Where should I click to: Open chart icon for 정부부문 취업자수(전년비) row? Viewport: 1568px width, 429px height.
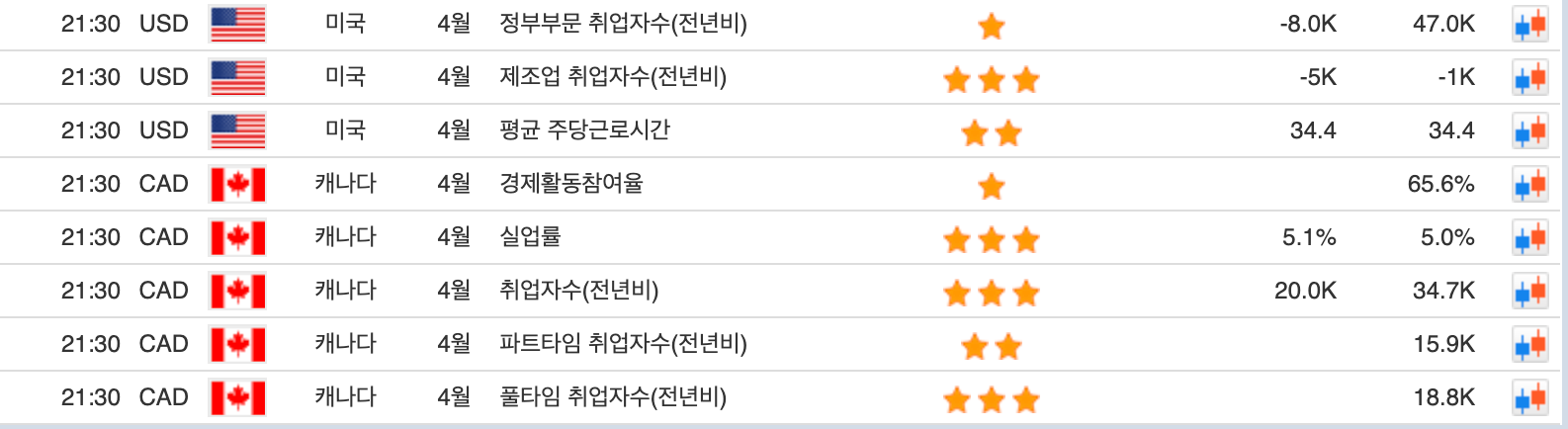1529,25
